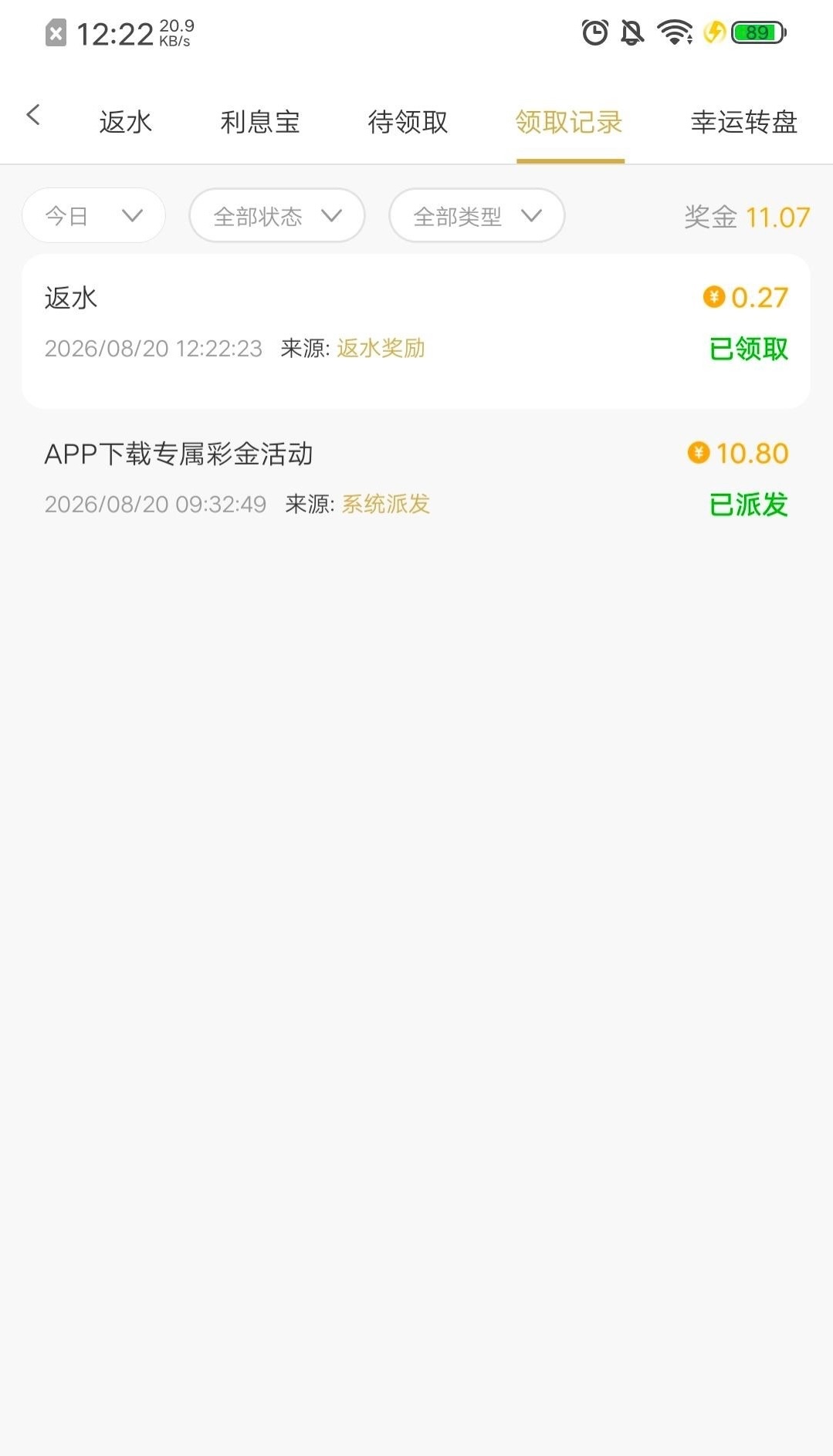Expand the 今日 date filter dropdown

(94, 215)
